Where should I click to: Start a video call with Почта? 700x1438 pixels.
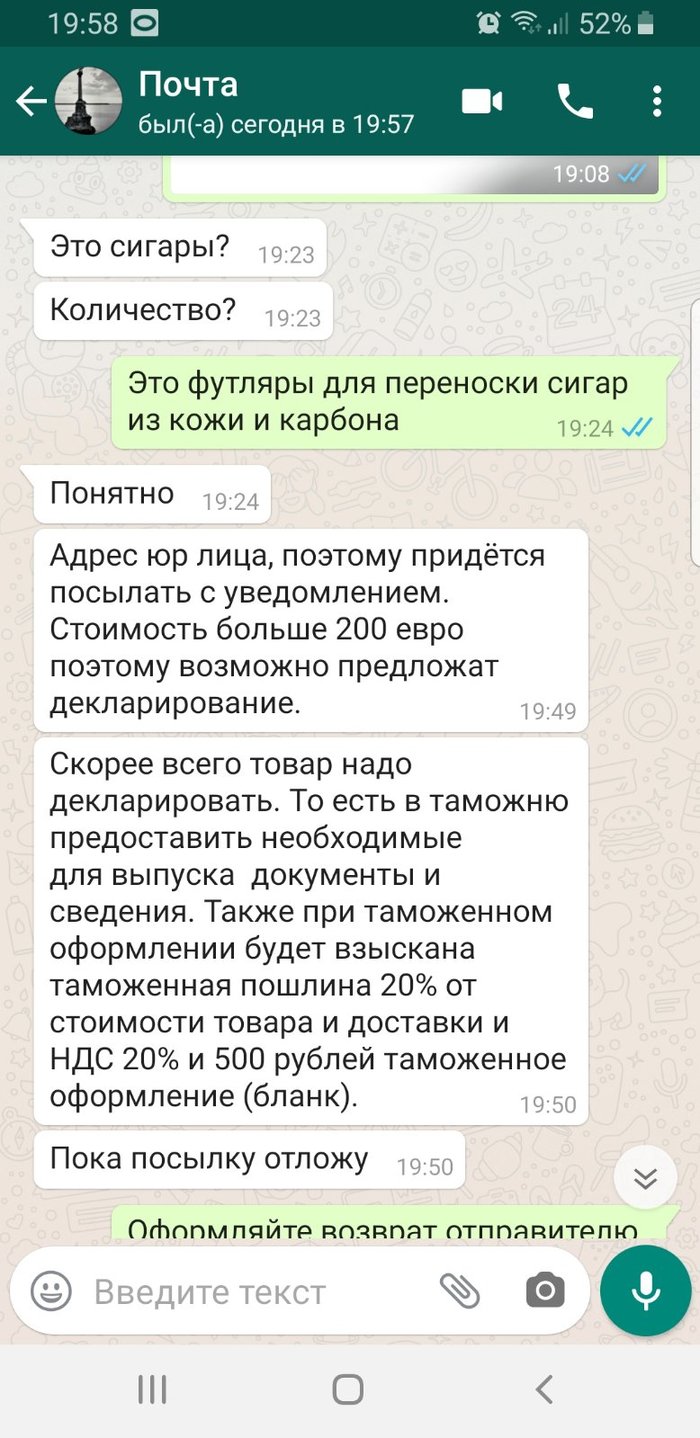tap(482, 102)
